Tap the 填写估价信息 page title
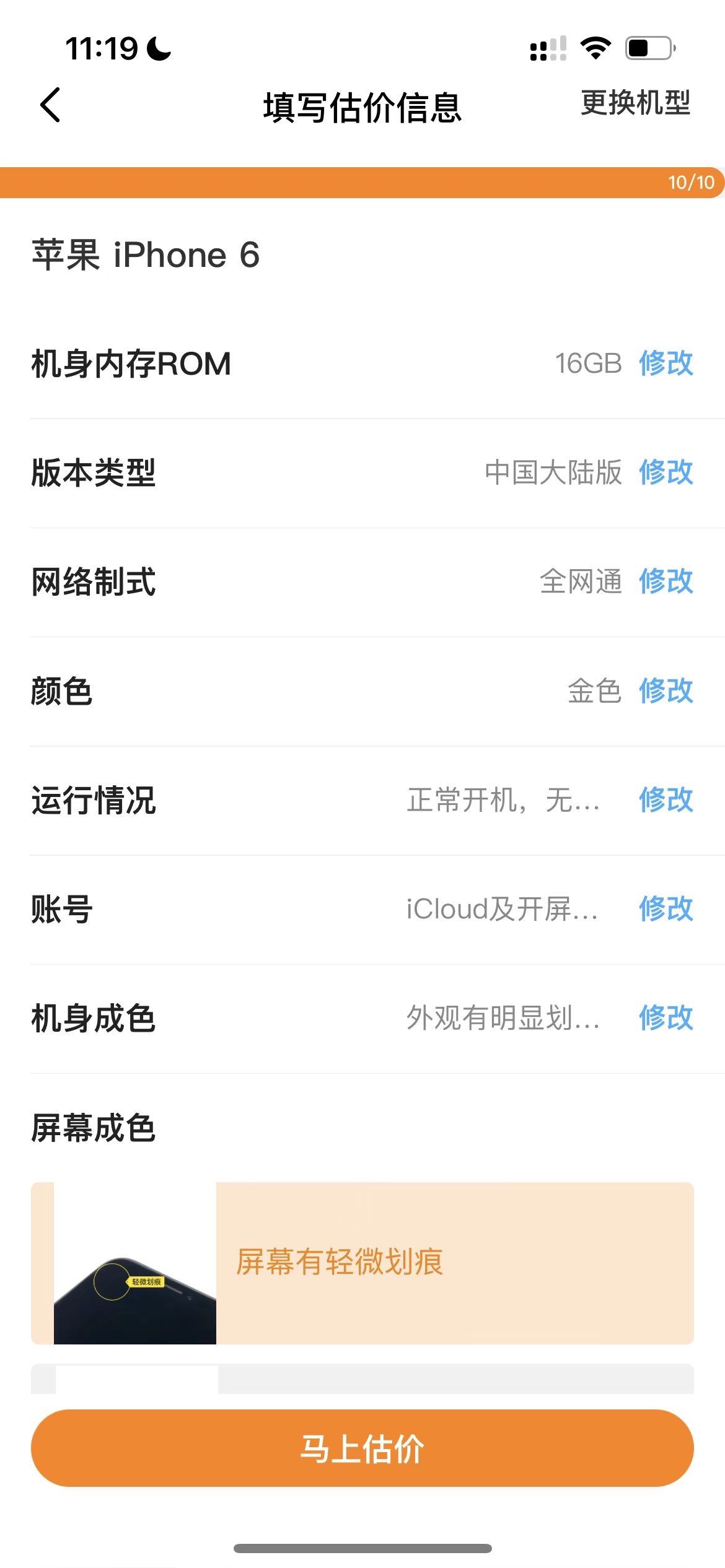The image size is (725, 1568). coord(362,105)
